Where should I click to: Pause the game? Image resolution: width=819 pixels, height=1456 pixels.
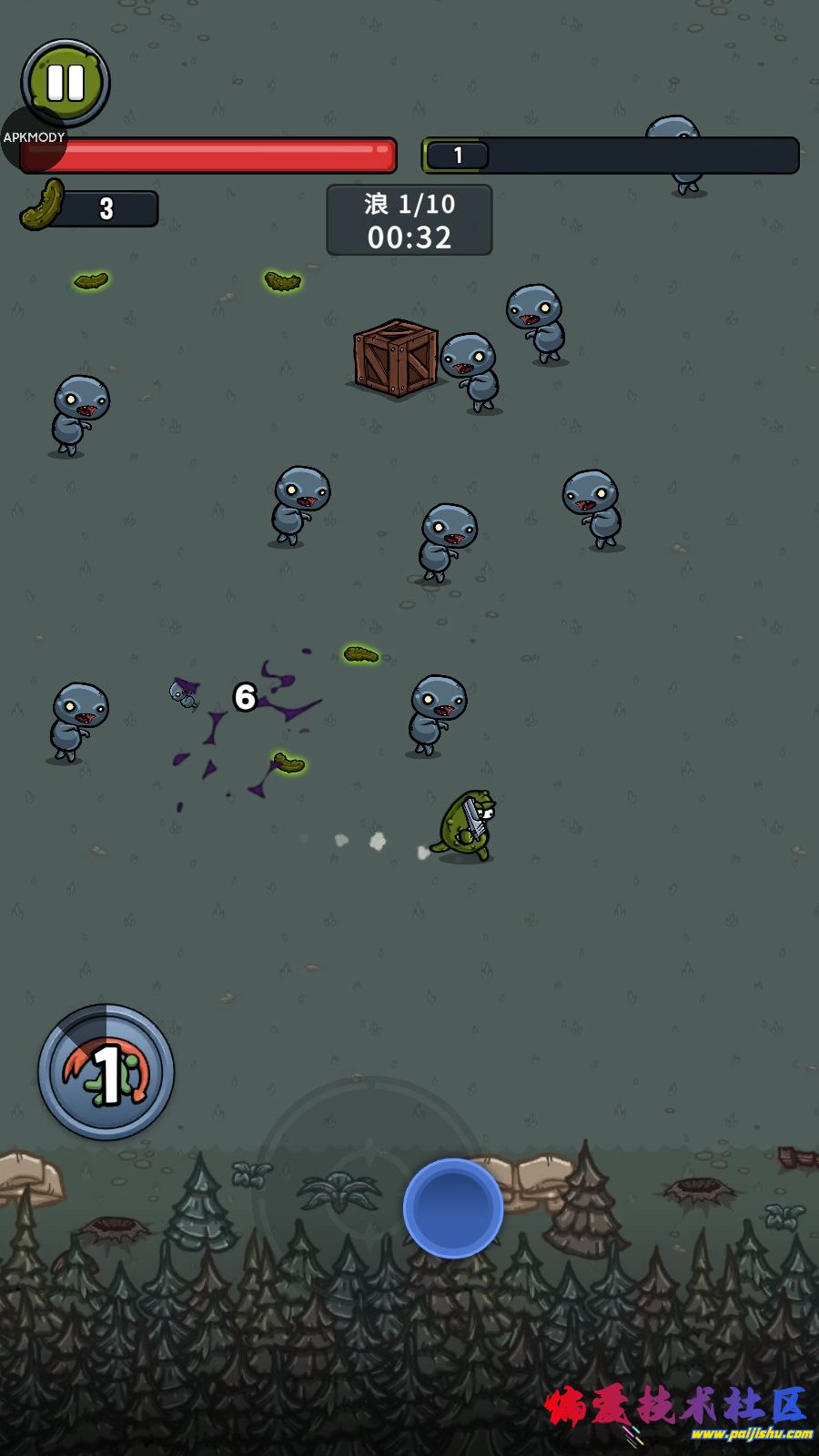[66, 83]
